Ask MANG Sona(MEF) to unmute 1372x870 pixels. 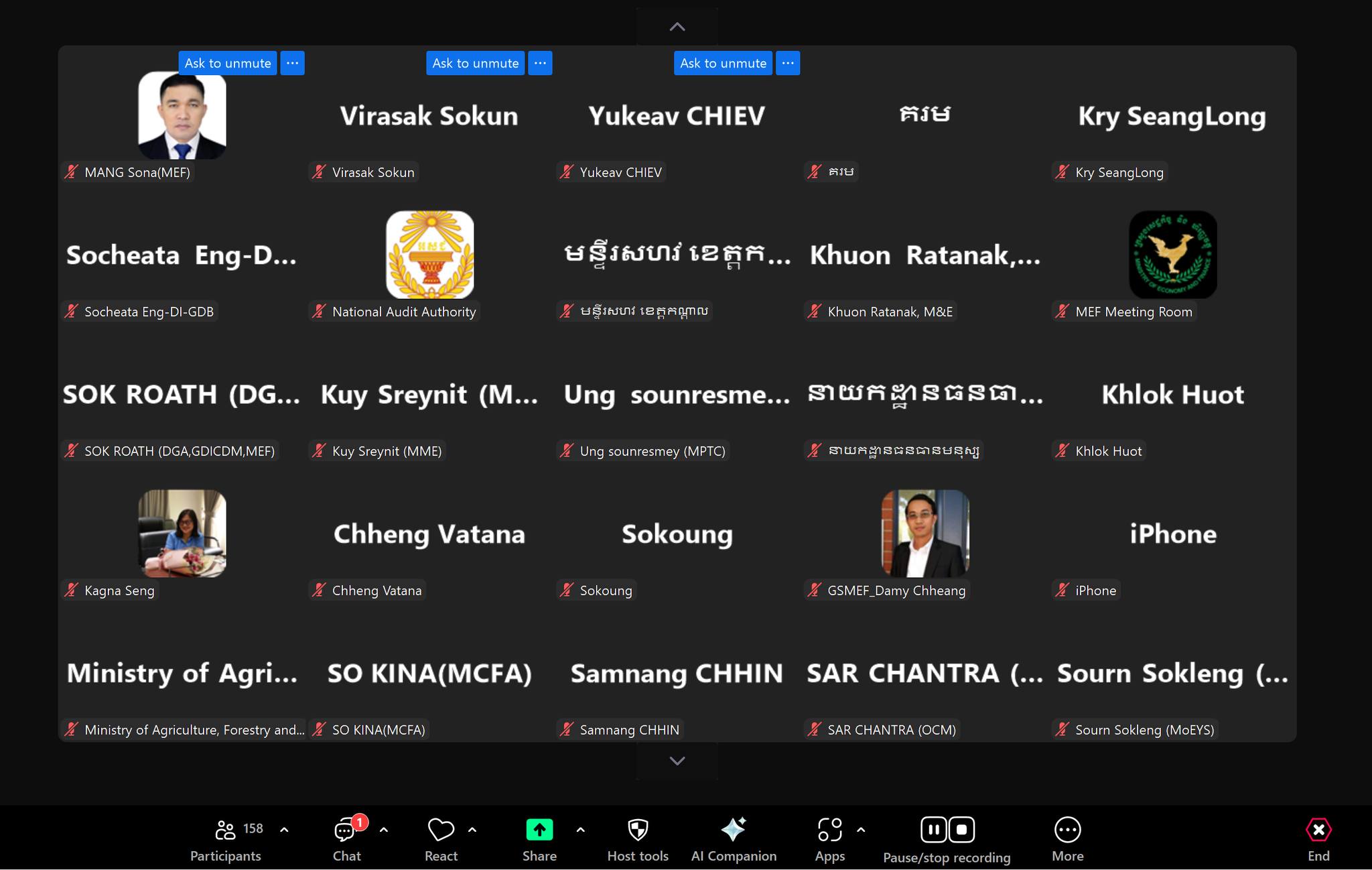(228, 63)
